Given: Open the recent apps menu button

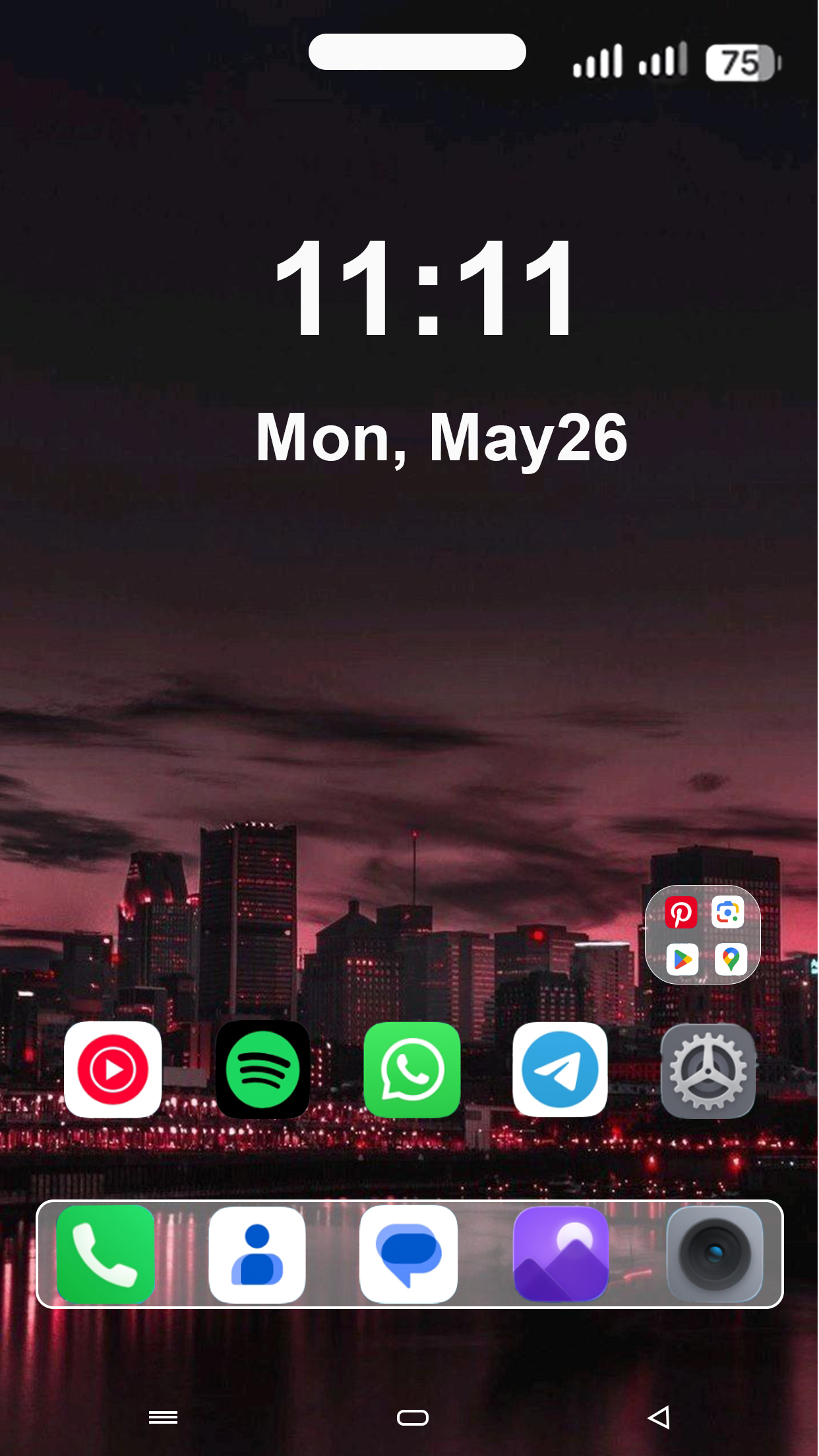Looking at the screenshot, I should coord(163,1417).
